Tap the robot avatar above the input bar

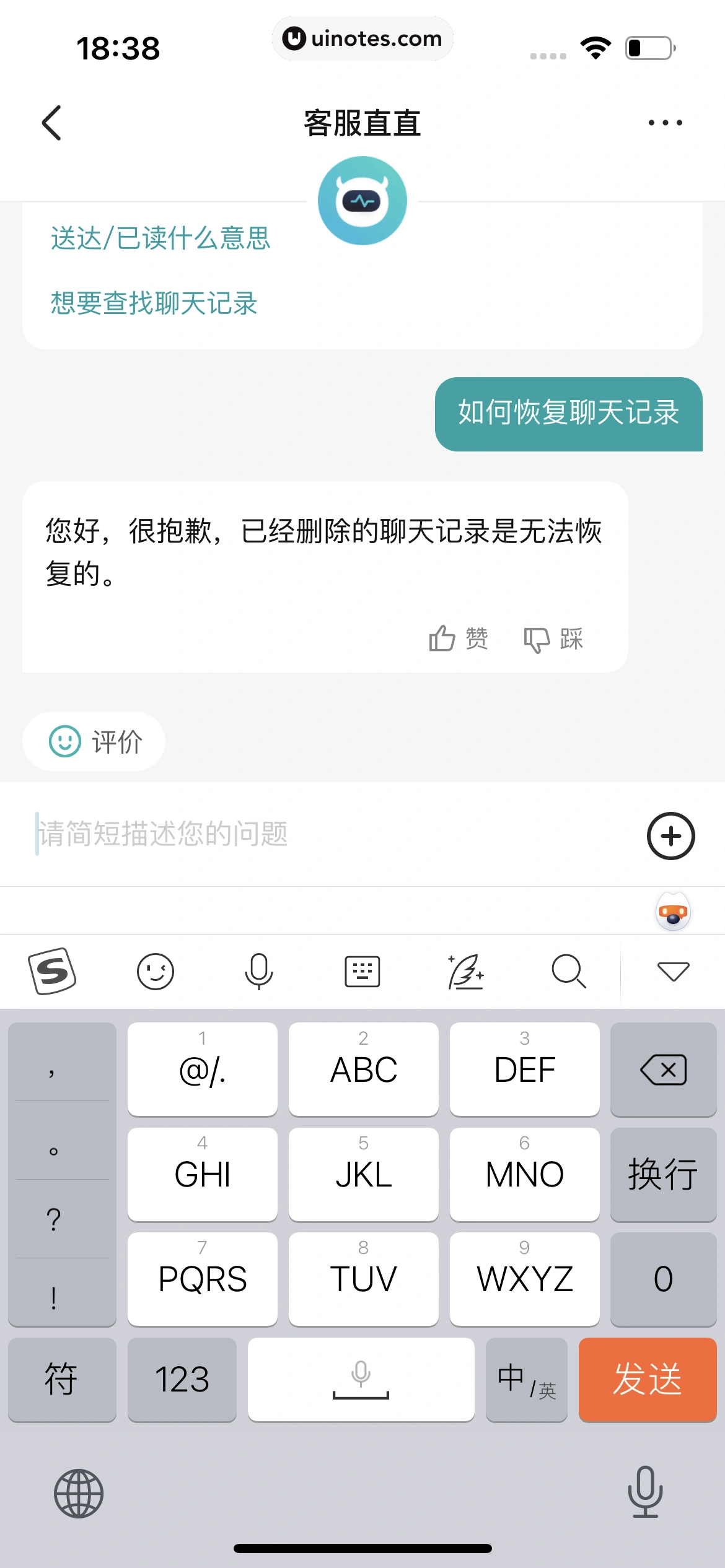[x=673, y=910]
